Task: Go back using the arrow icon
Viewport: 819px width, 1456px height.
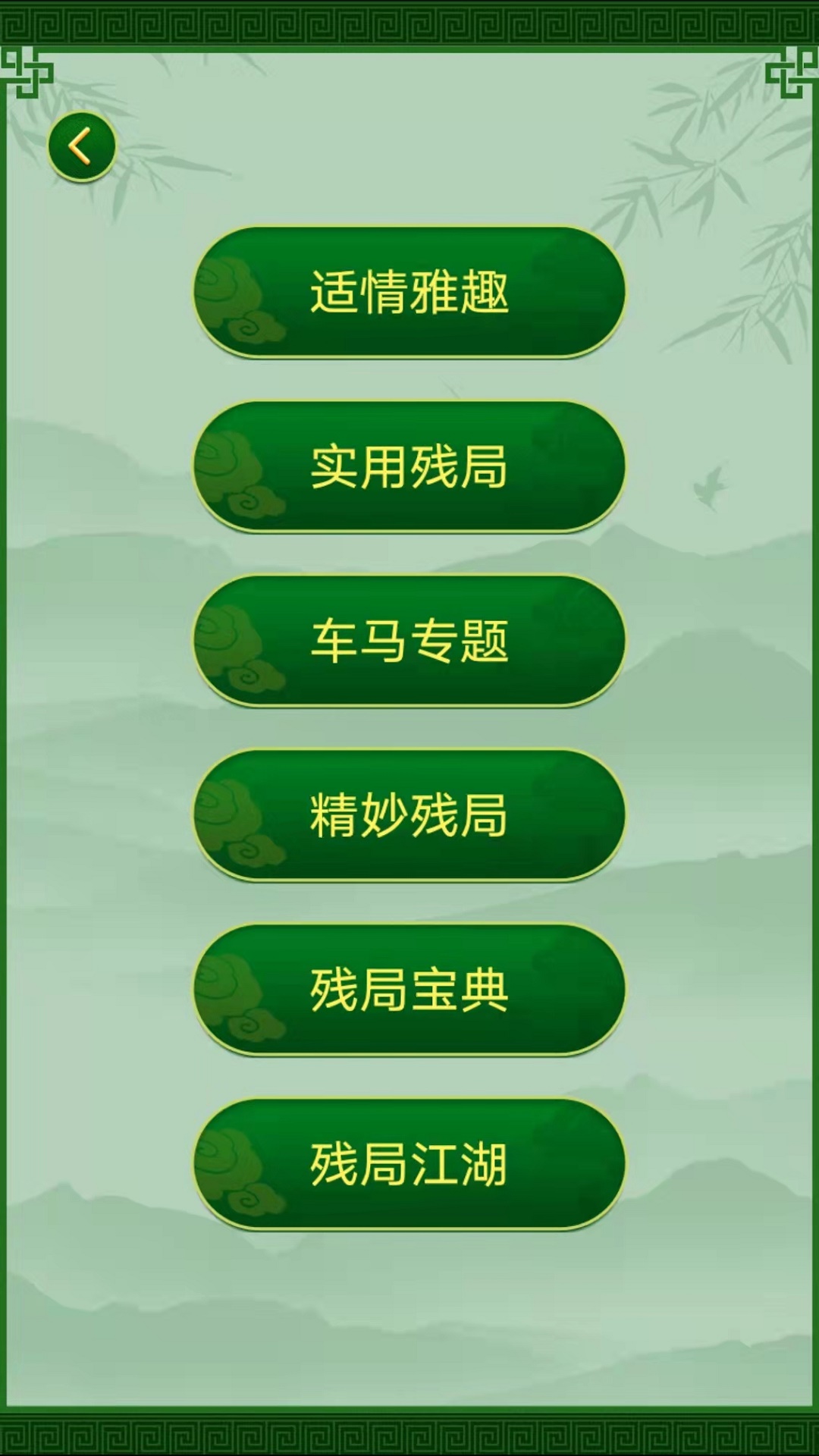Action: 81,146
